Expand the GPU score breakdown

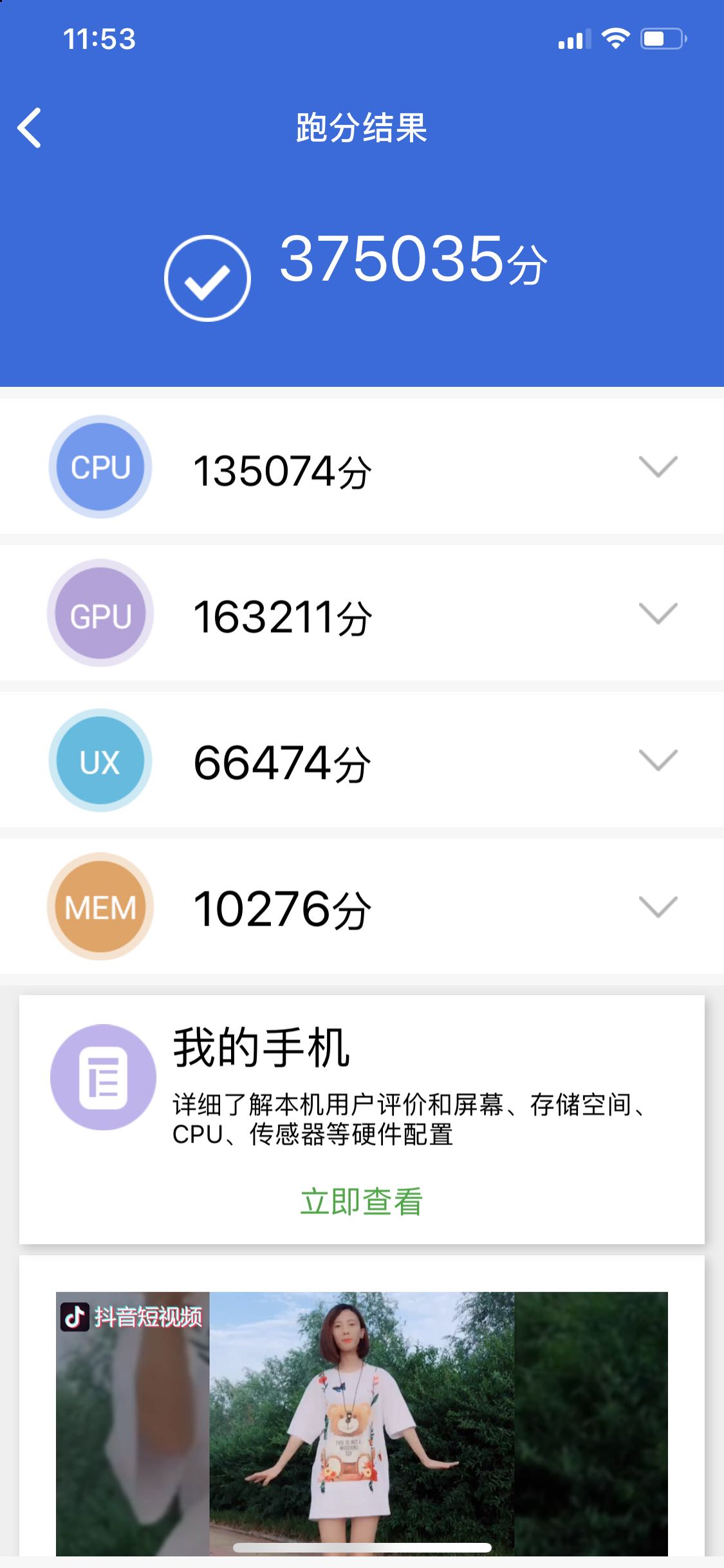[x=657, y=613]
